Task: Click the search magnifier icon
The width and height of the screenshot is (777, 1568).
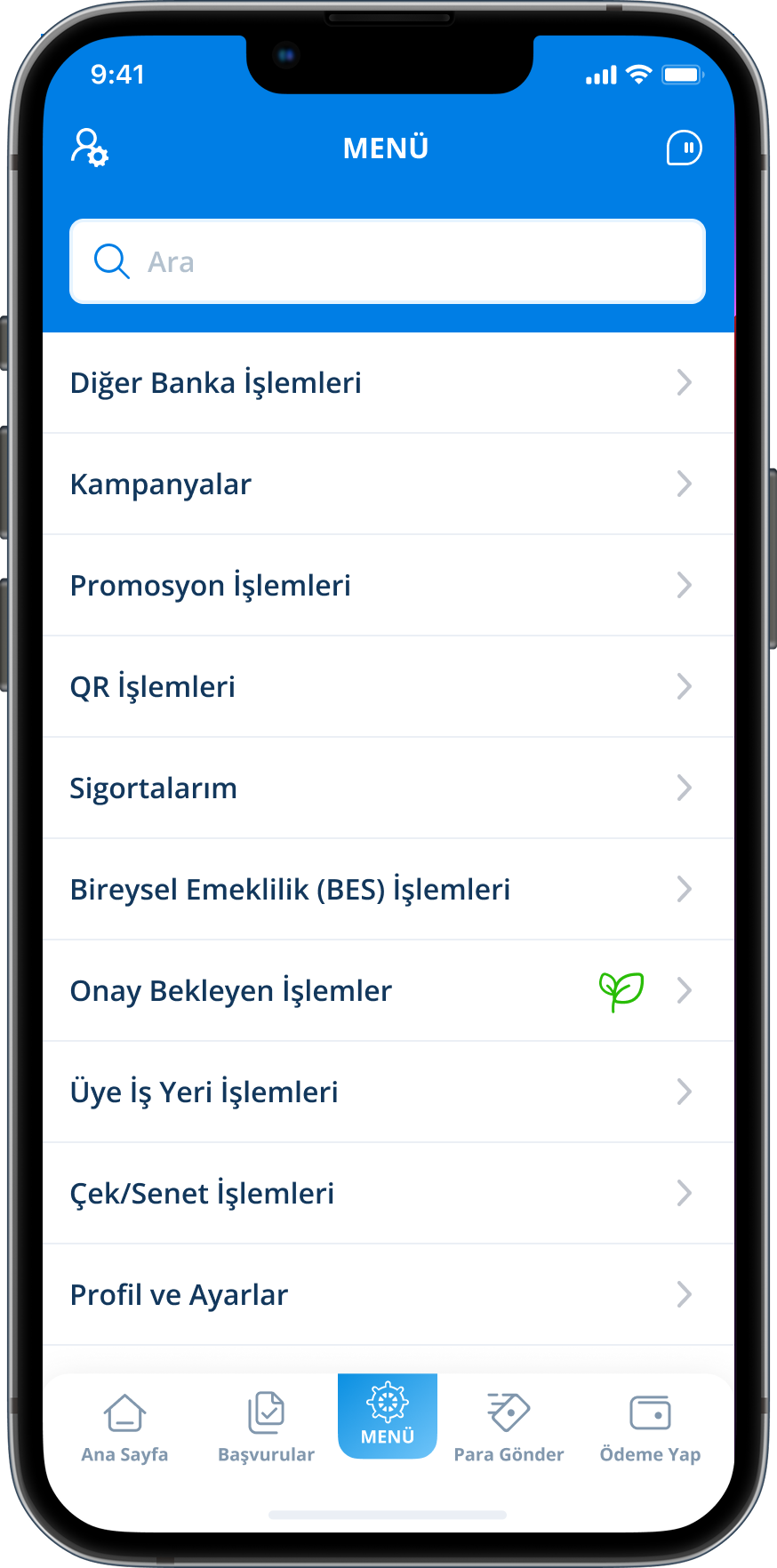Action: (111, 261)
